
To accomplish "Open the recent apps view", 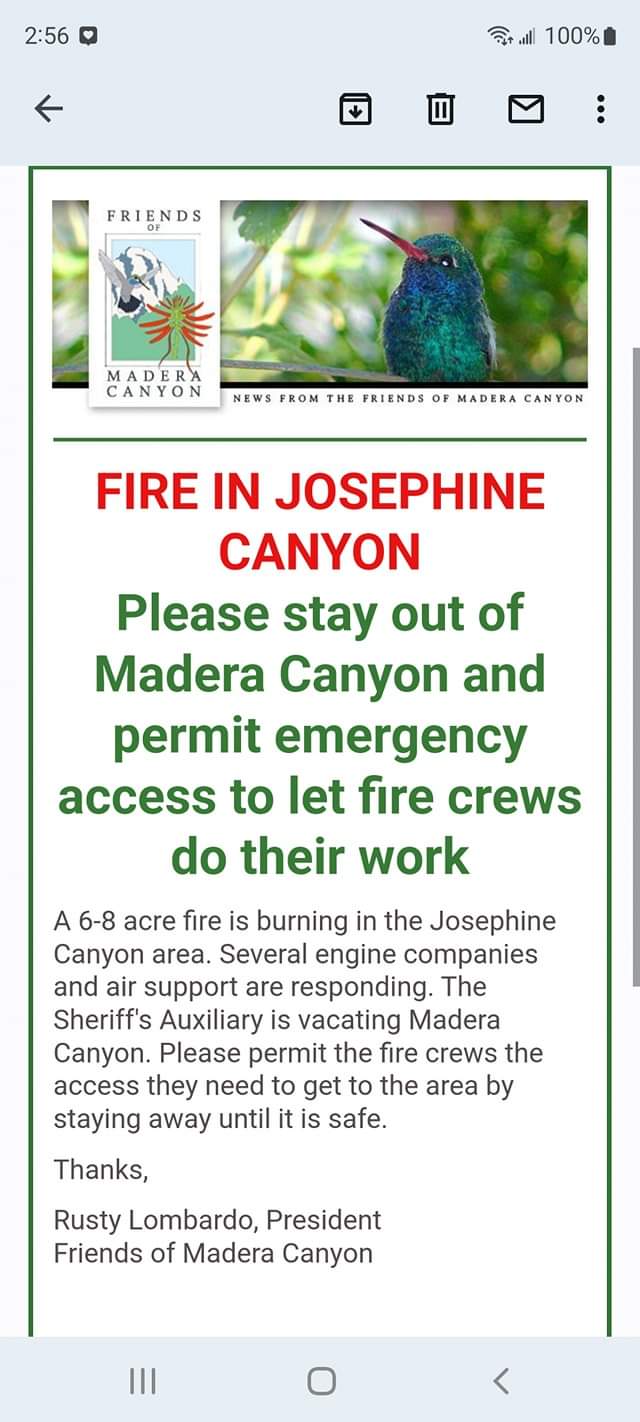I will (143, 1381).
